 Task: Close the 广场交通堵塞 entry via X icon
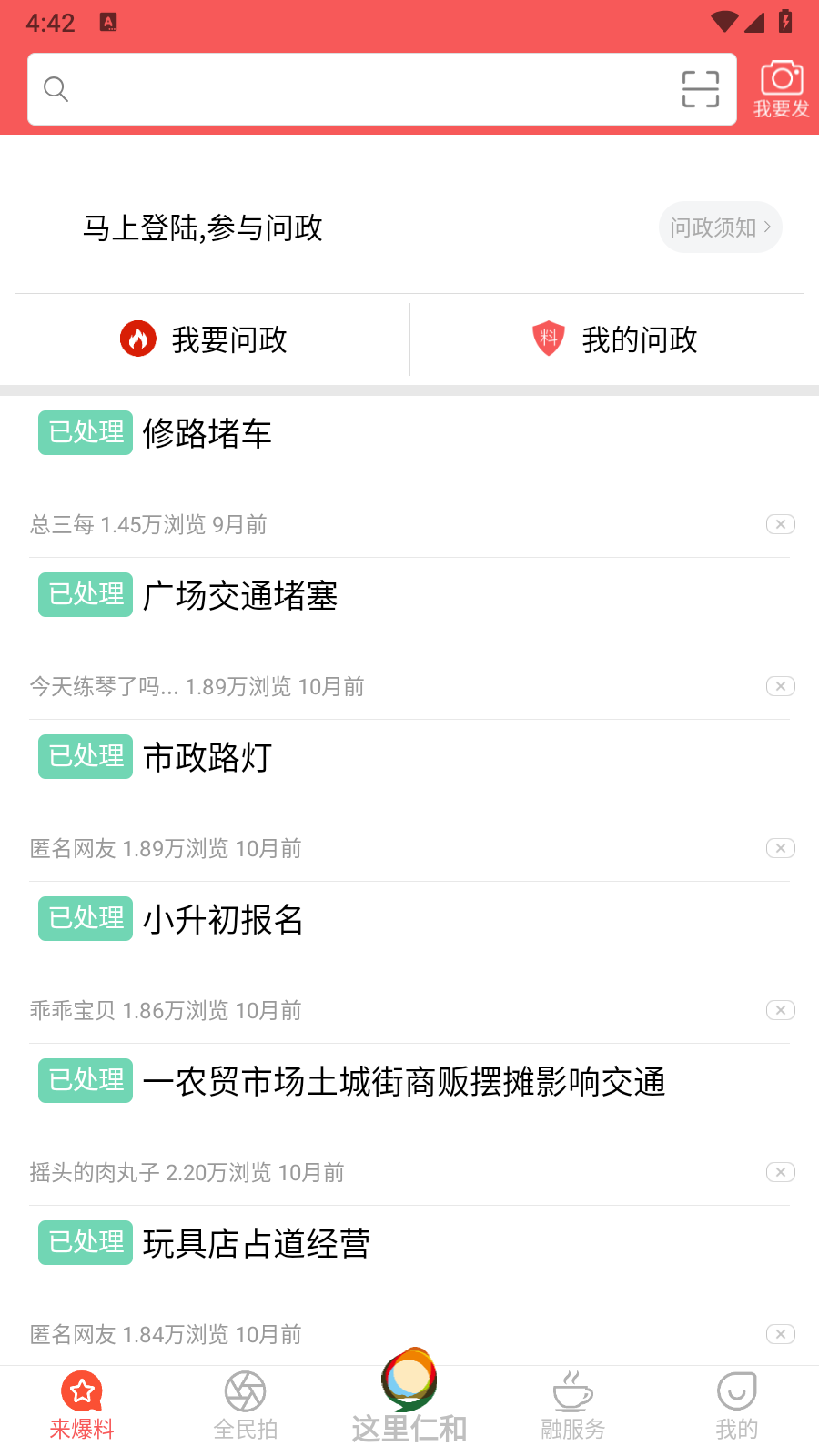click(780, 686)
